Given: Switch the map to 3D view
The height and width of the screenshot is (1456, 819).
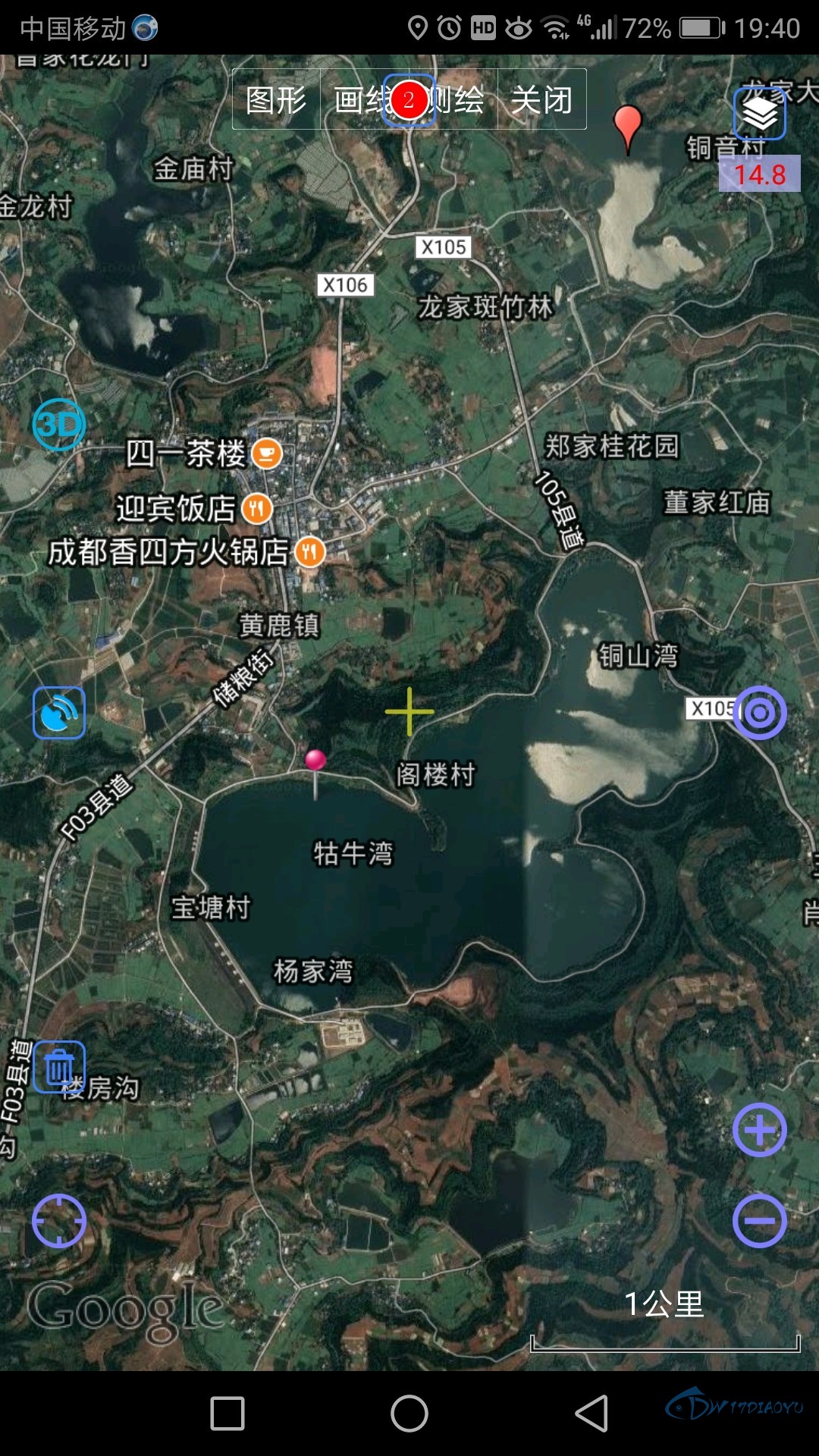Looking at the screenshot, I should (x=58, y=425).
